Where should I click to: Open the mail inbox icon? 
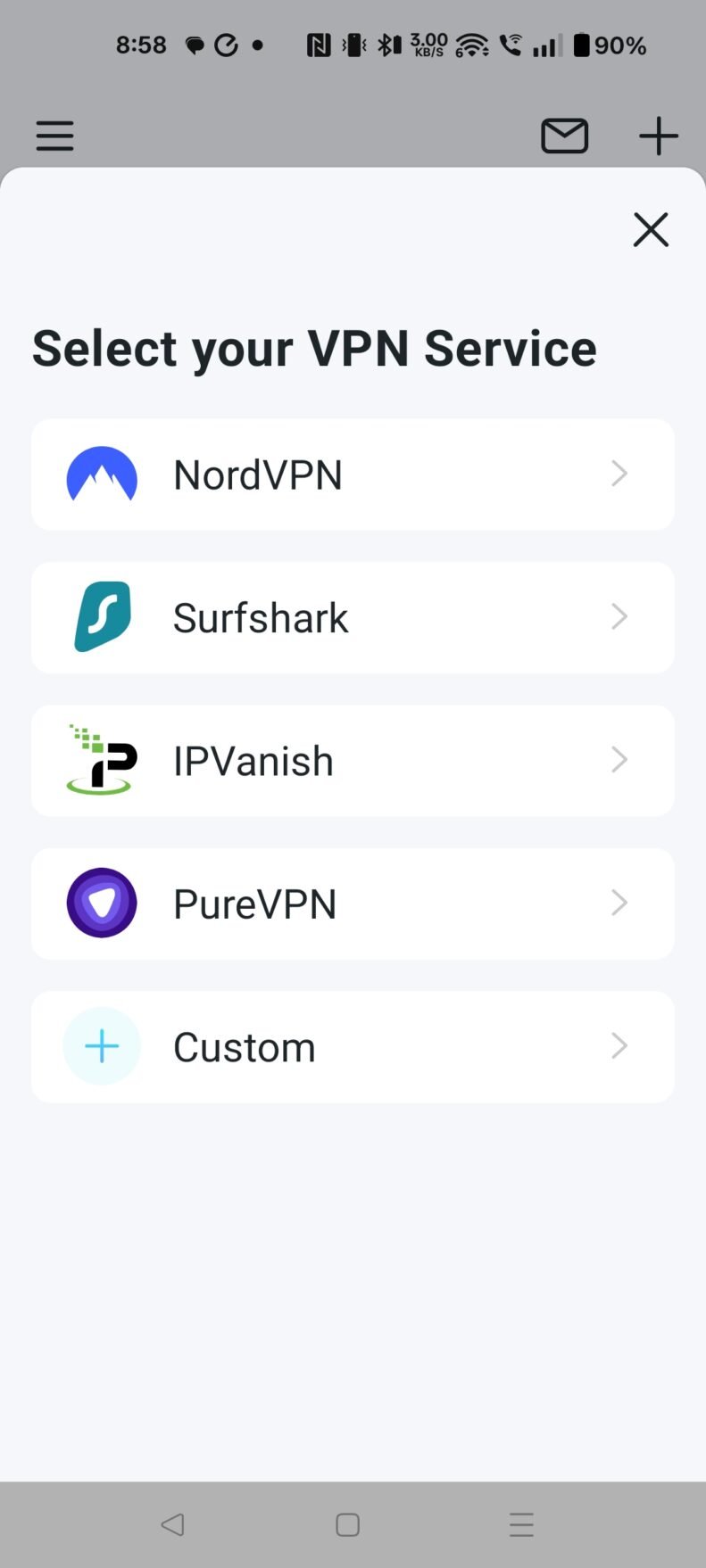[564, 136]
